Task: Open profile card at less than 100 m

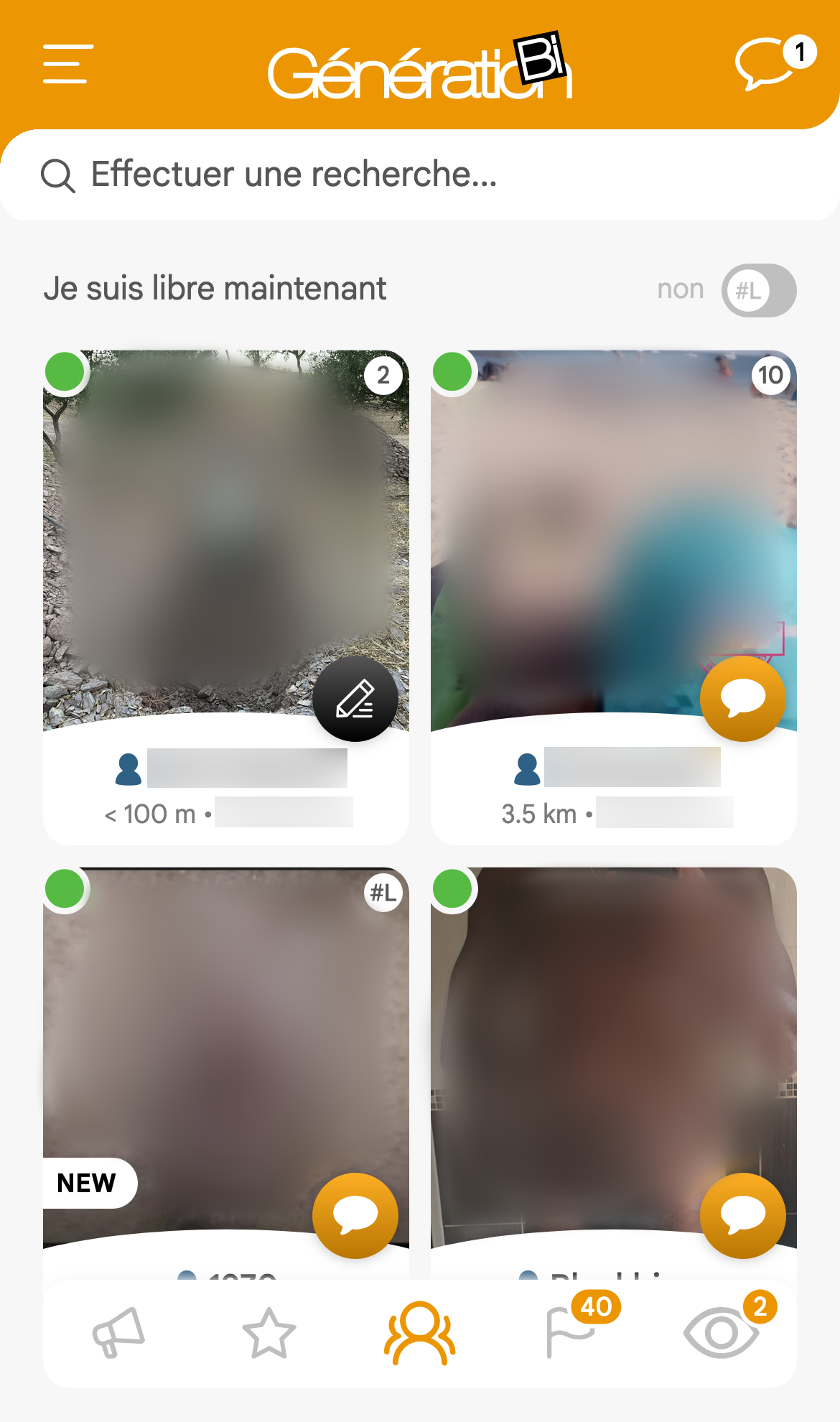Action: coord(226,597)
